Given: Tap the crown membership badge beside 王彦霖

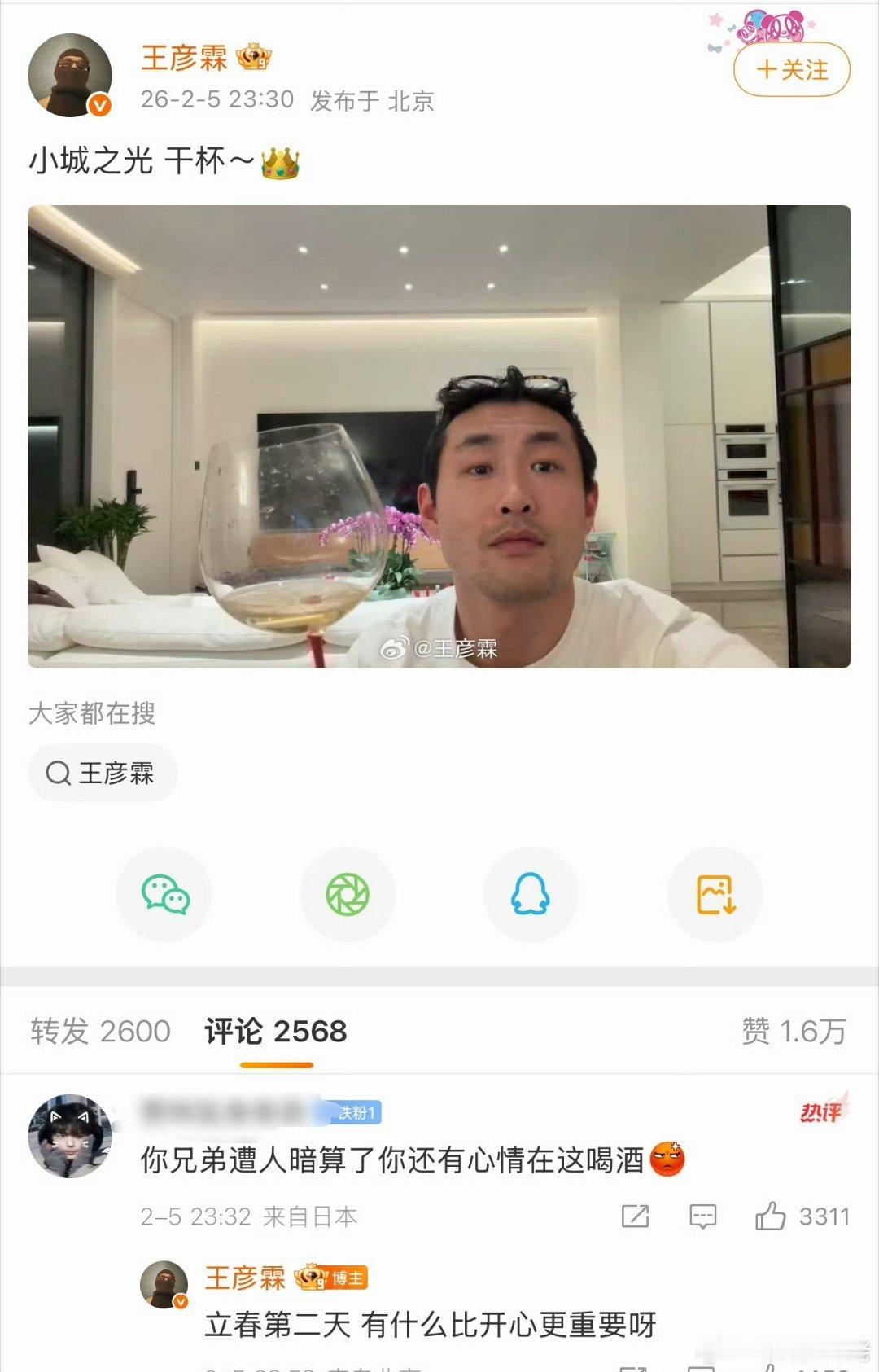Looking at the screenshot, I should click(x=253, y=57).
